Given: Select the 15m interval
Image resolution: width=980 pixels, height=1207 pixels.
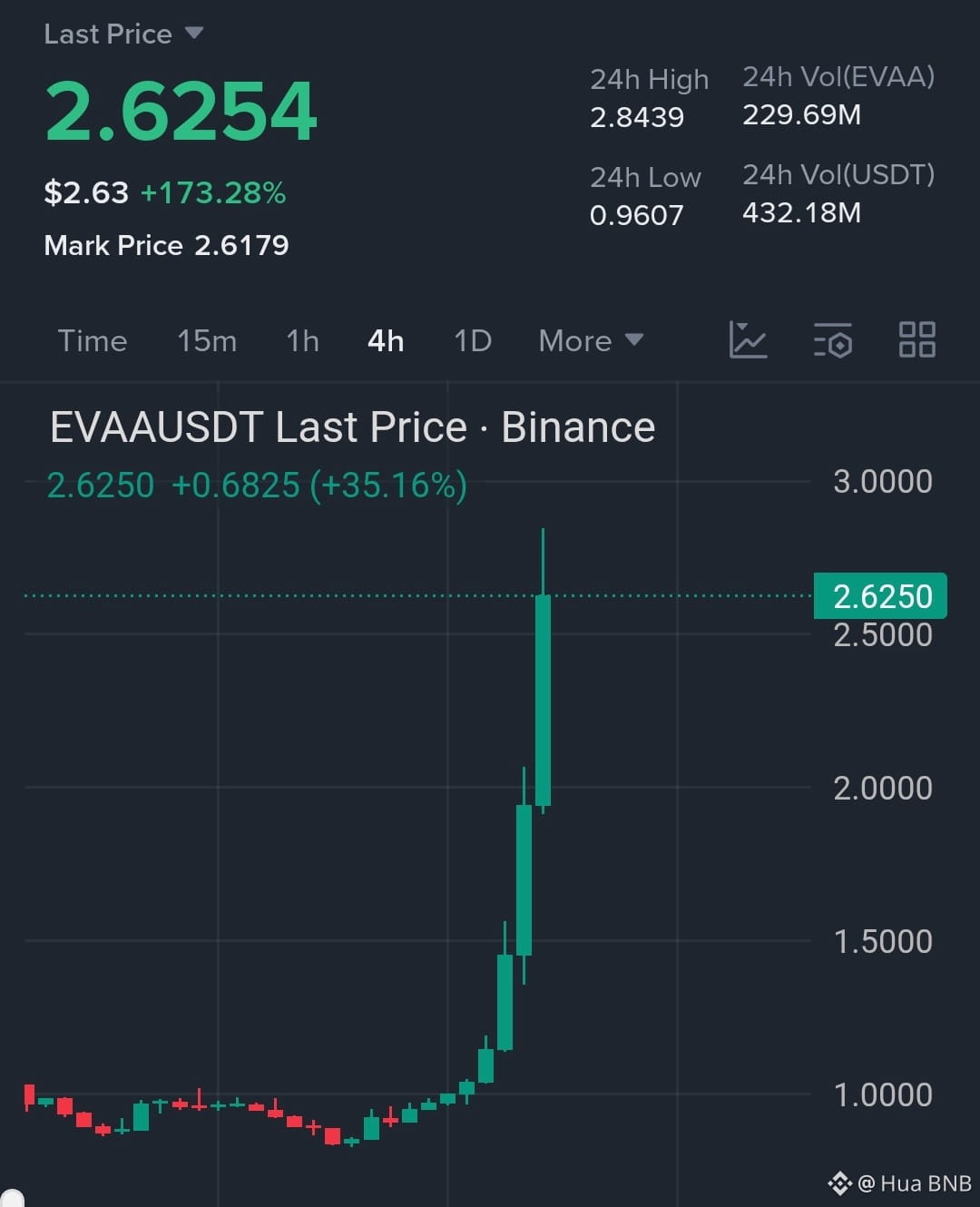Looking at the screenshot, I should pos(207,341).
